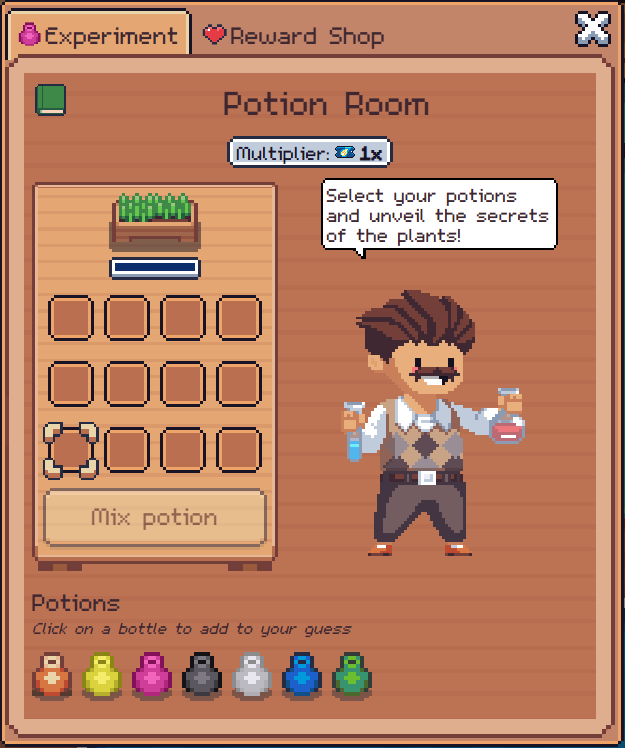Screen dimensions: 625x748
Task: Open the green guide book
Action: click(51, 99)
